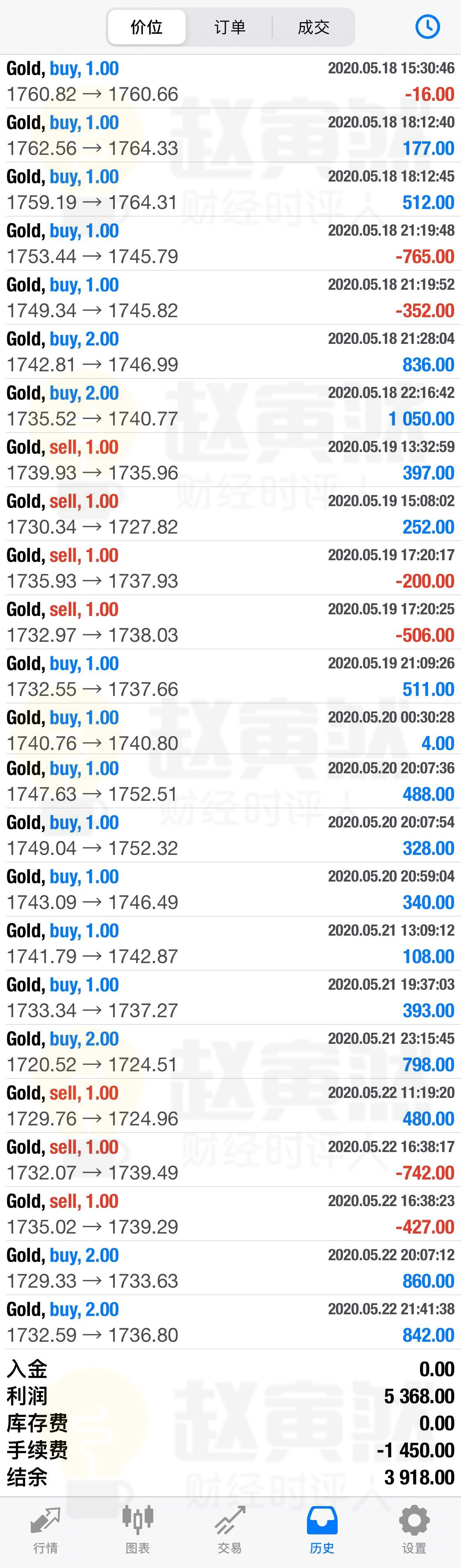Expand the Gold trade closed at 15:30:46

click(230, 82)
